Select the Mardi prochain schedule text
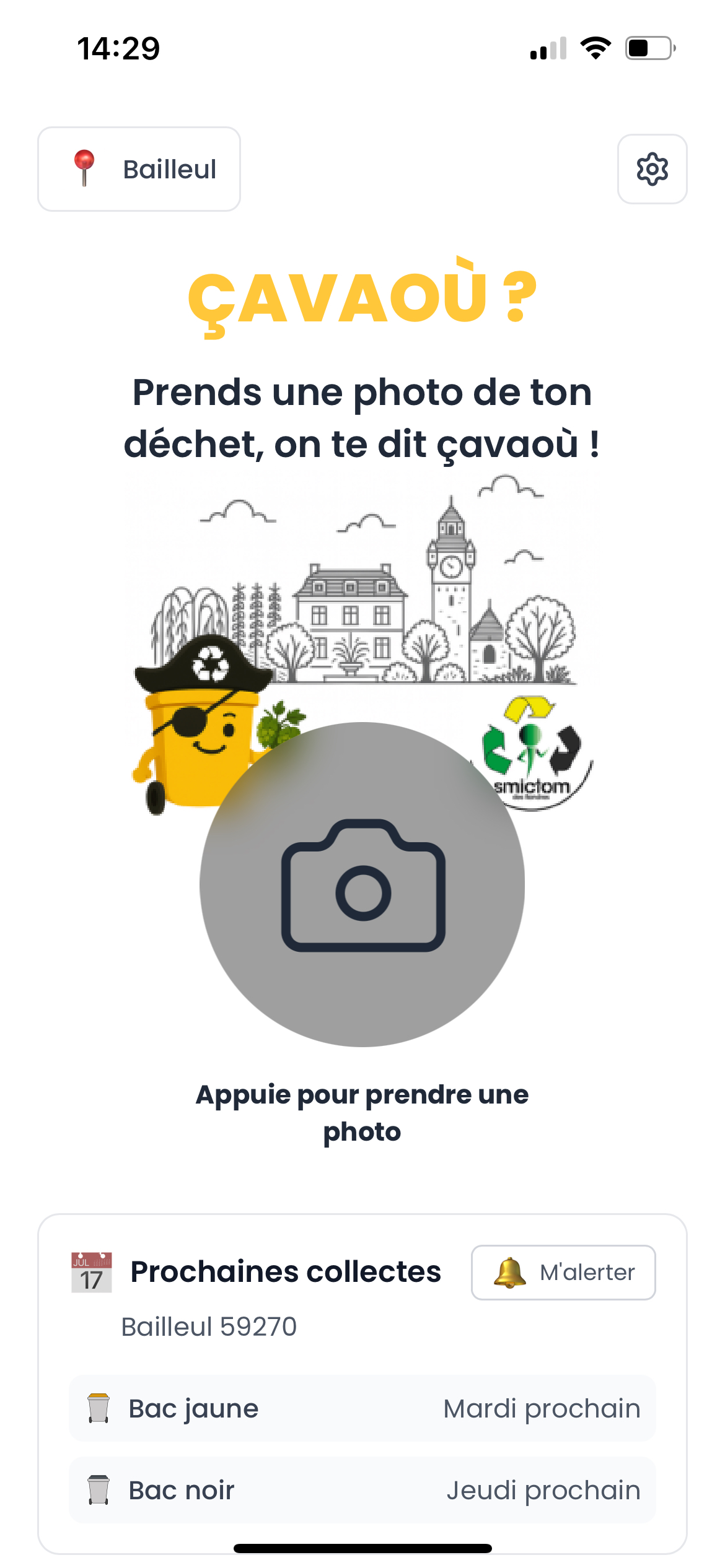Viewport: 725px width, 1568px height. [542, 1408]
